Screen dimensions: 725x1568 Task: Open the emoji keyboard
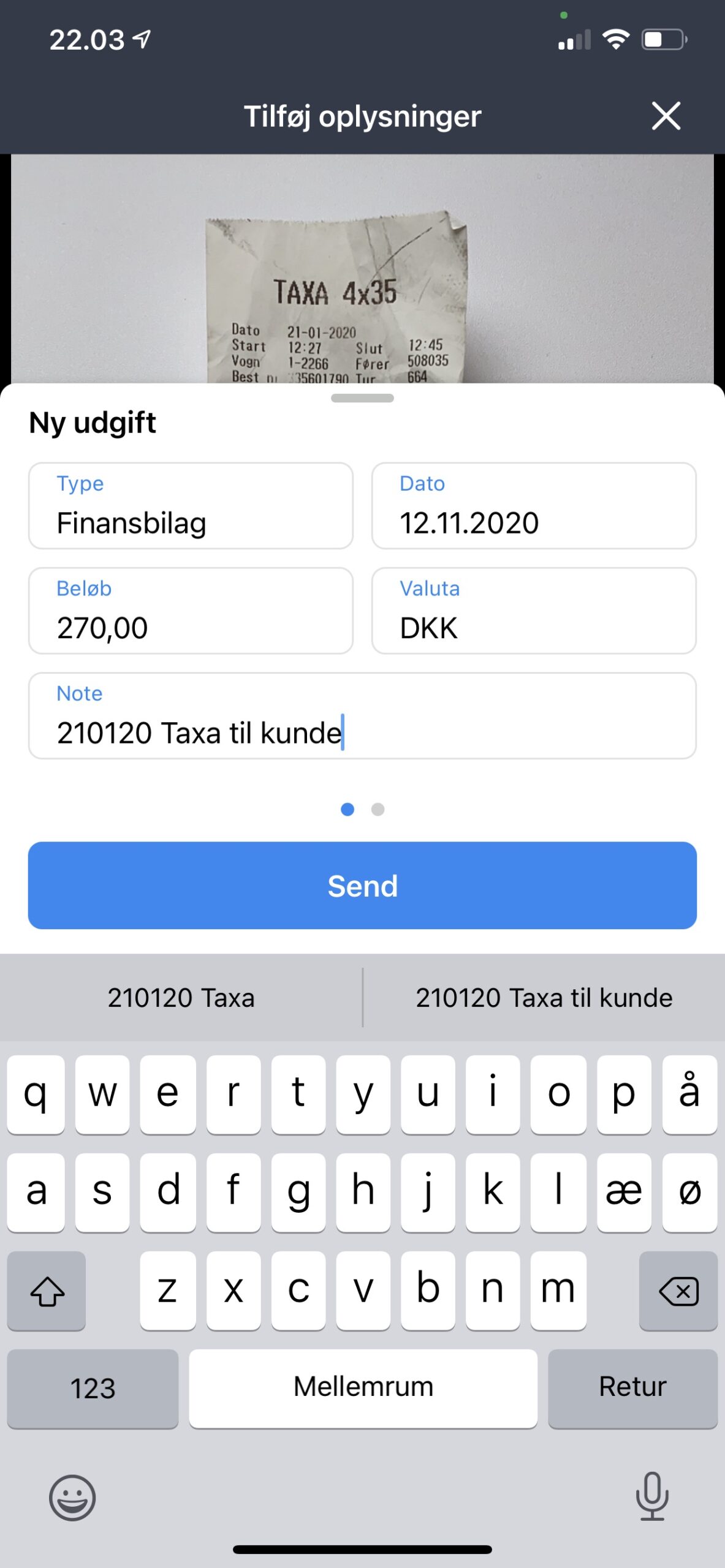[x=72, y=1497]
